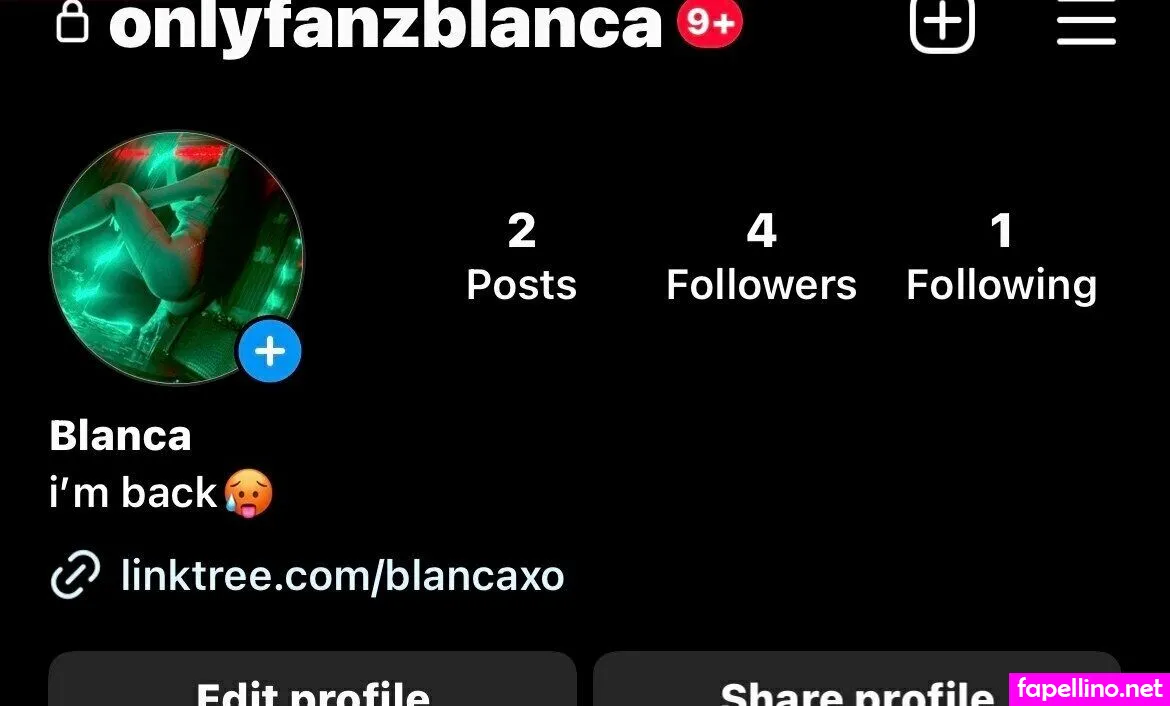View the 4 Followers list

[761, 258]
